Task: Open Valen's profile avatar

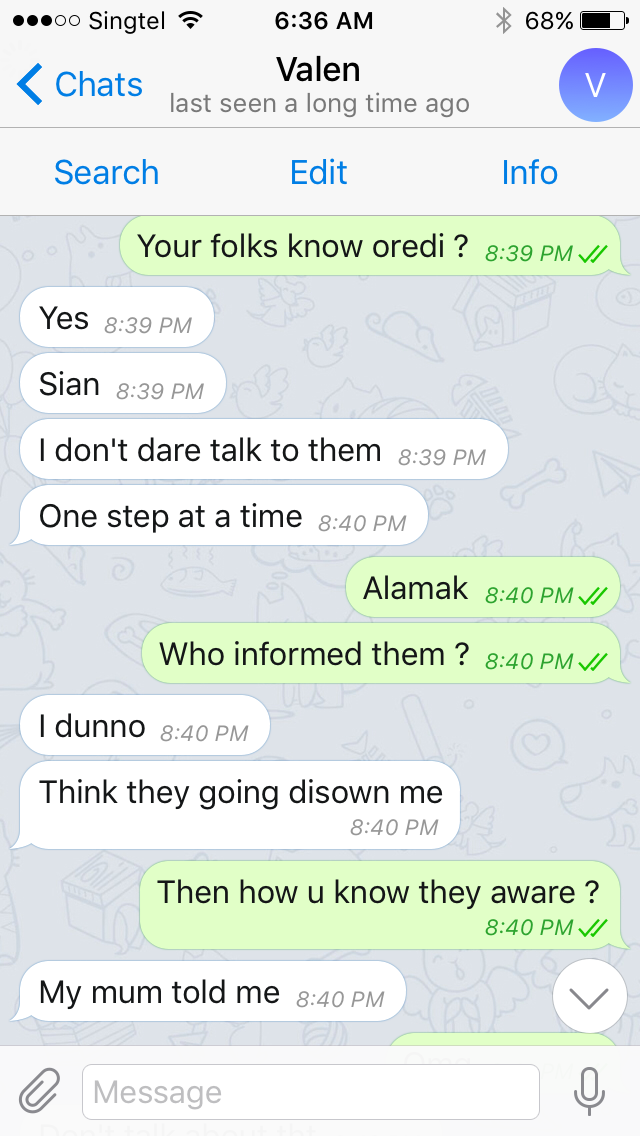Action: (x=596, y=85)
